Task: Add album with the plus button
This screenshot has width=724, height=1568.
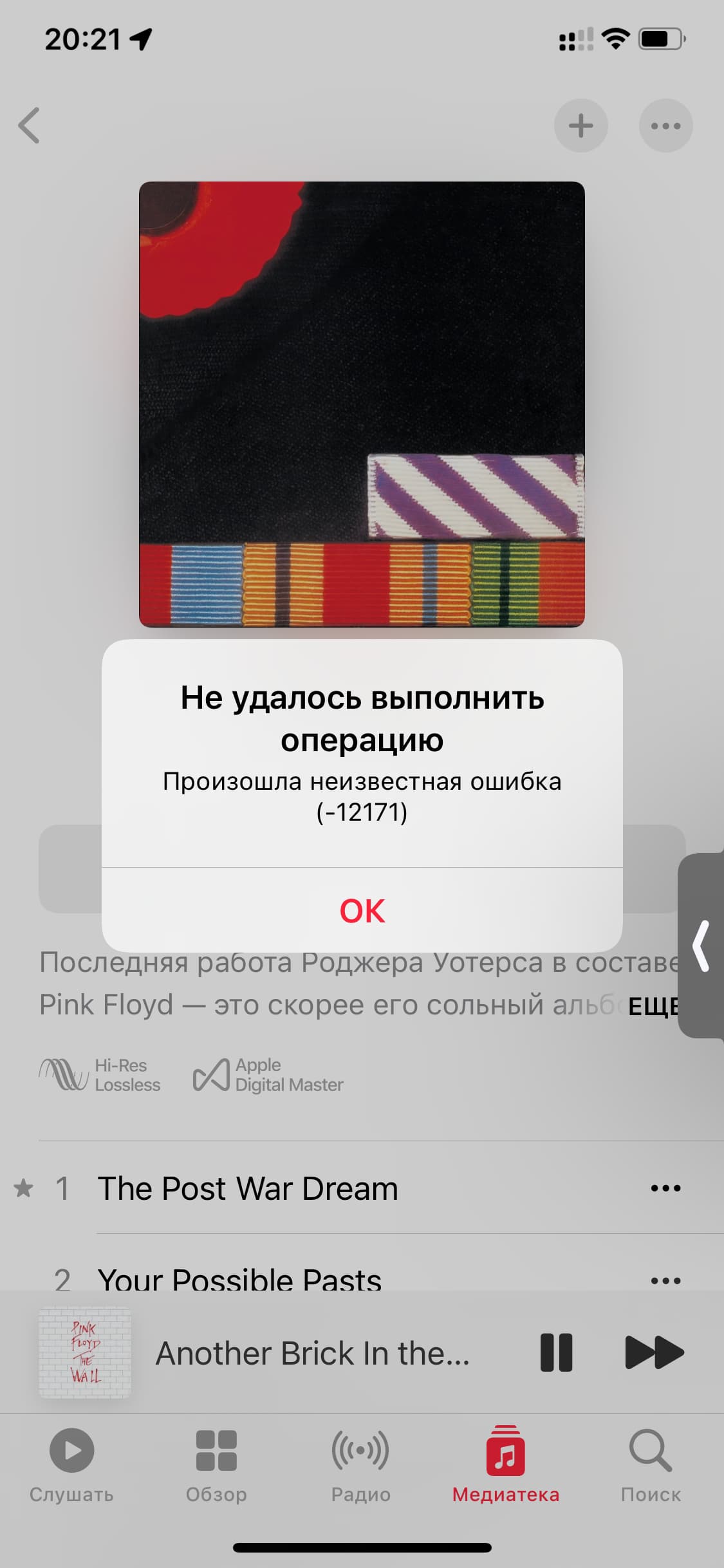Action: 580,126
